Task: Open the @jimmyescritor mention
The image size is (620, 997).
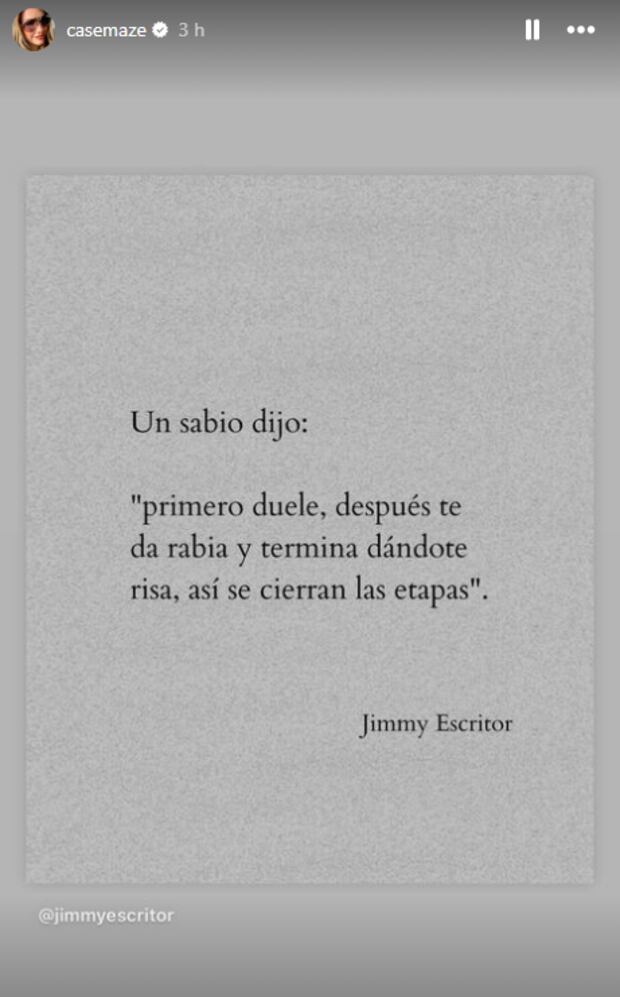Action: (106, 915)
